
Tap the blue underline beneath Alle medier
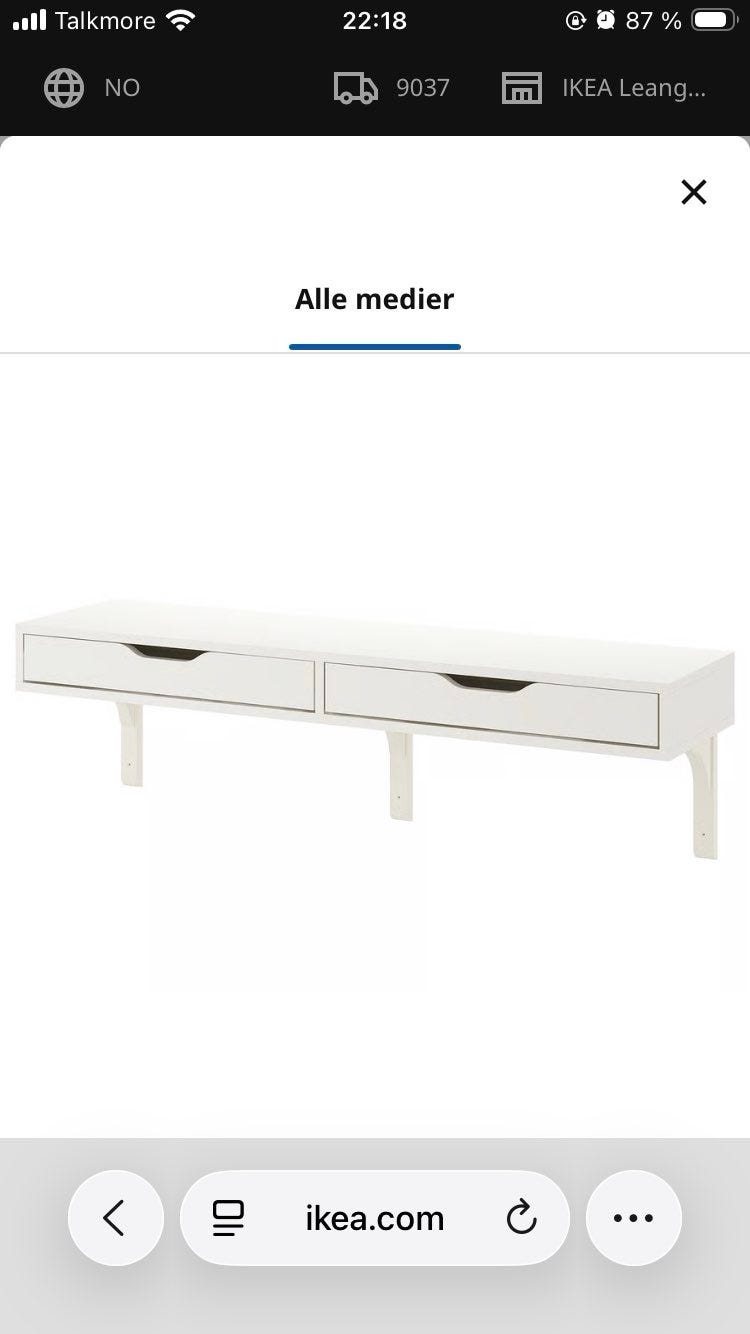coord(374,347)
